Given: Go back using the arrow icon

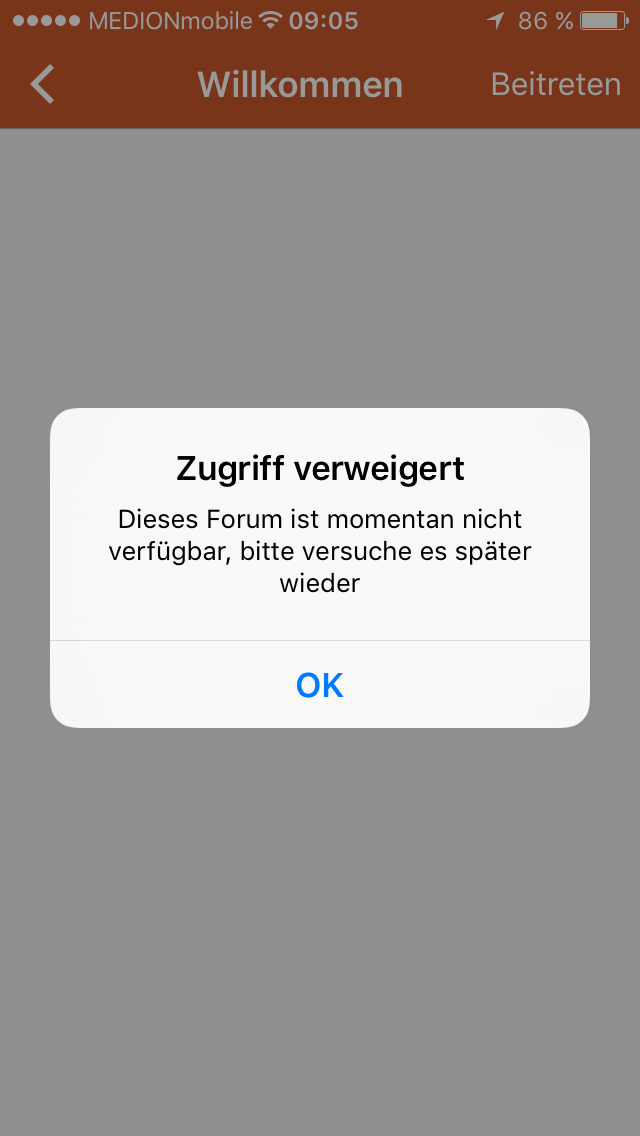Looking at the screenshot, I should pos(42,84).
